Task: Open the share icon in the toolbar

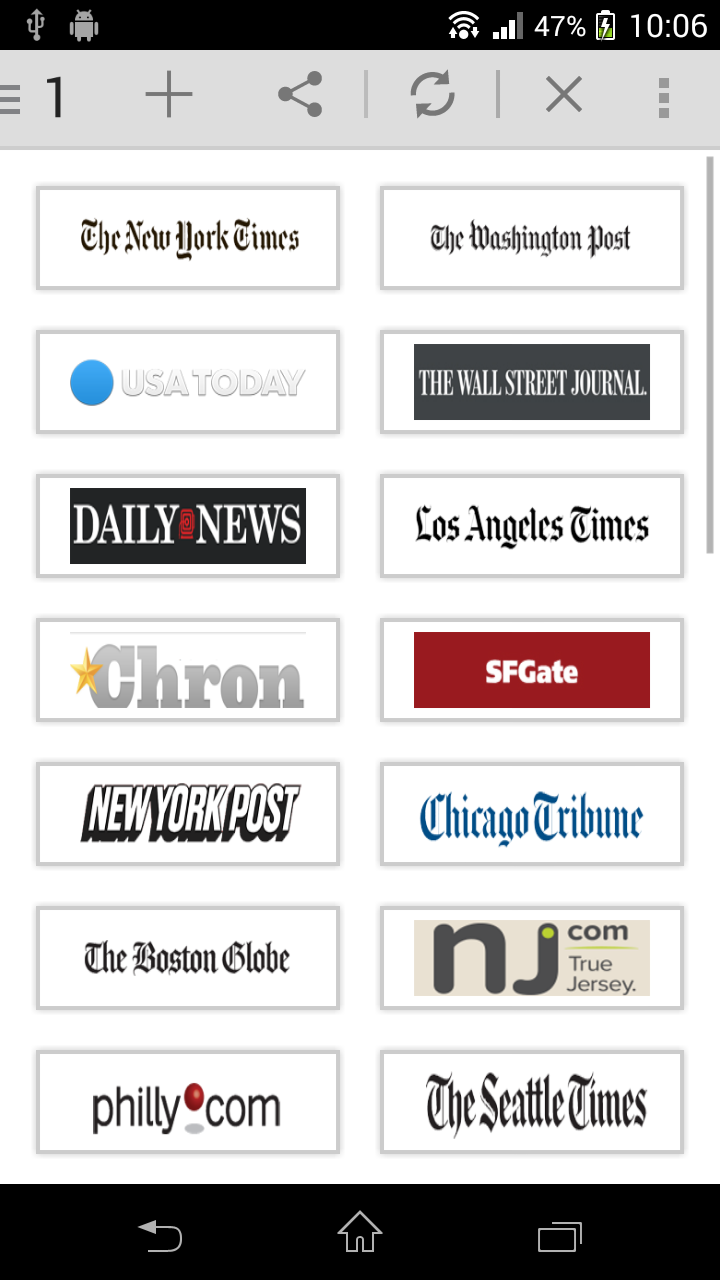Action: (x=301, y=94)
